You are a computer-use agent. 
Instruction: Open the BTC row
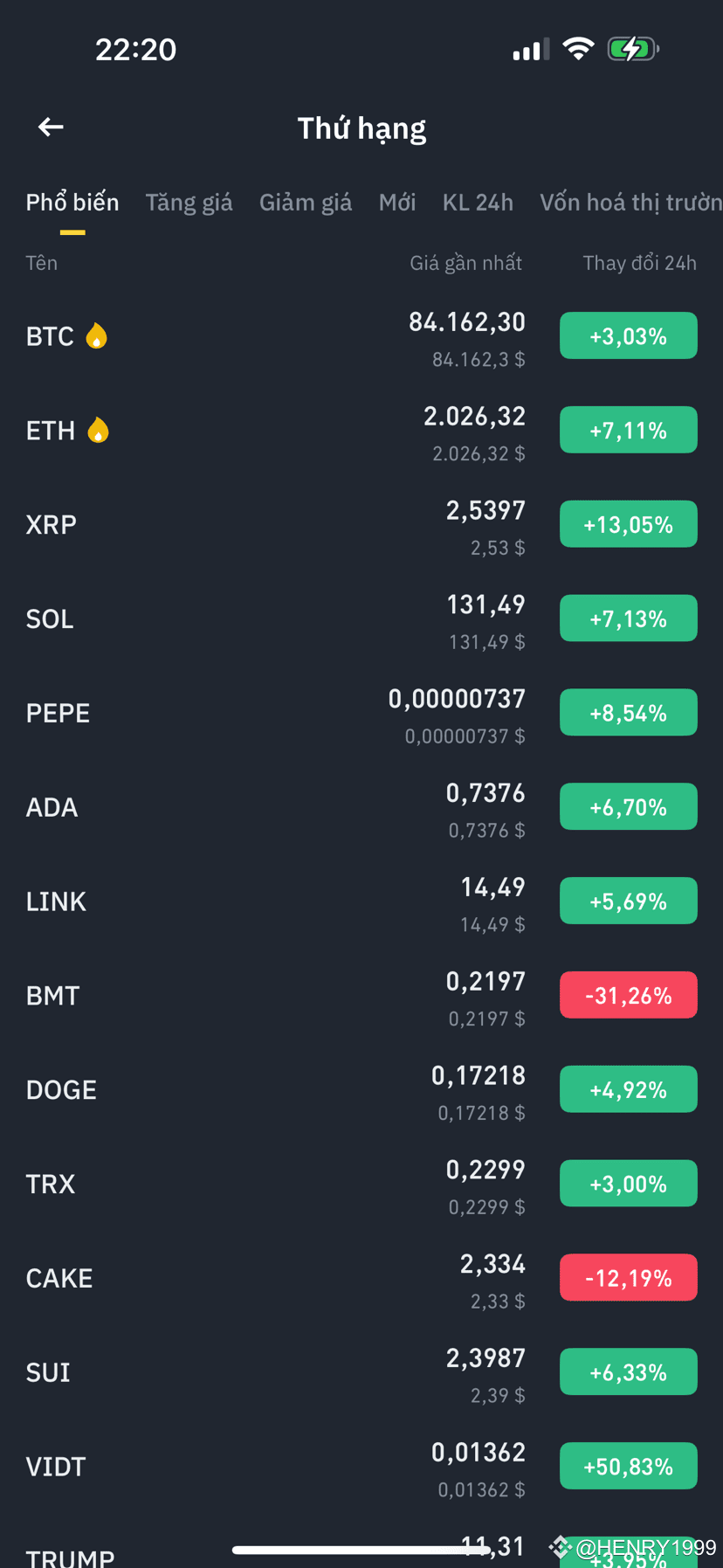pos(361,336)
